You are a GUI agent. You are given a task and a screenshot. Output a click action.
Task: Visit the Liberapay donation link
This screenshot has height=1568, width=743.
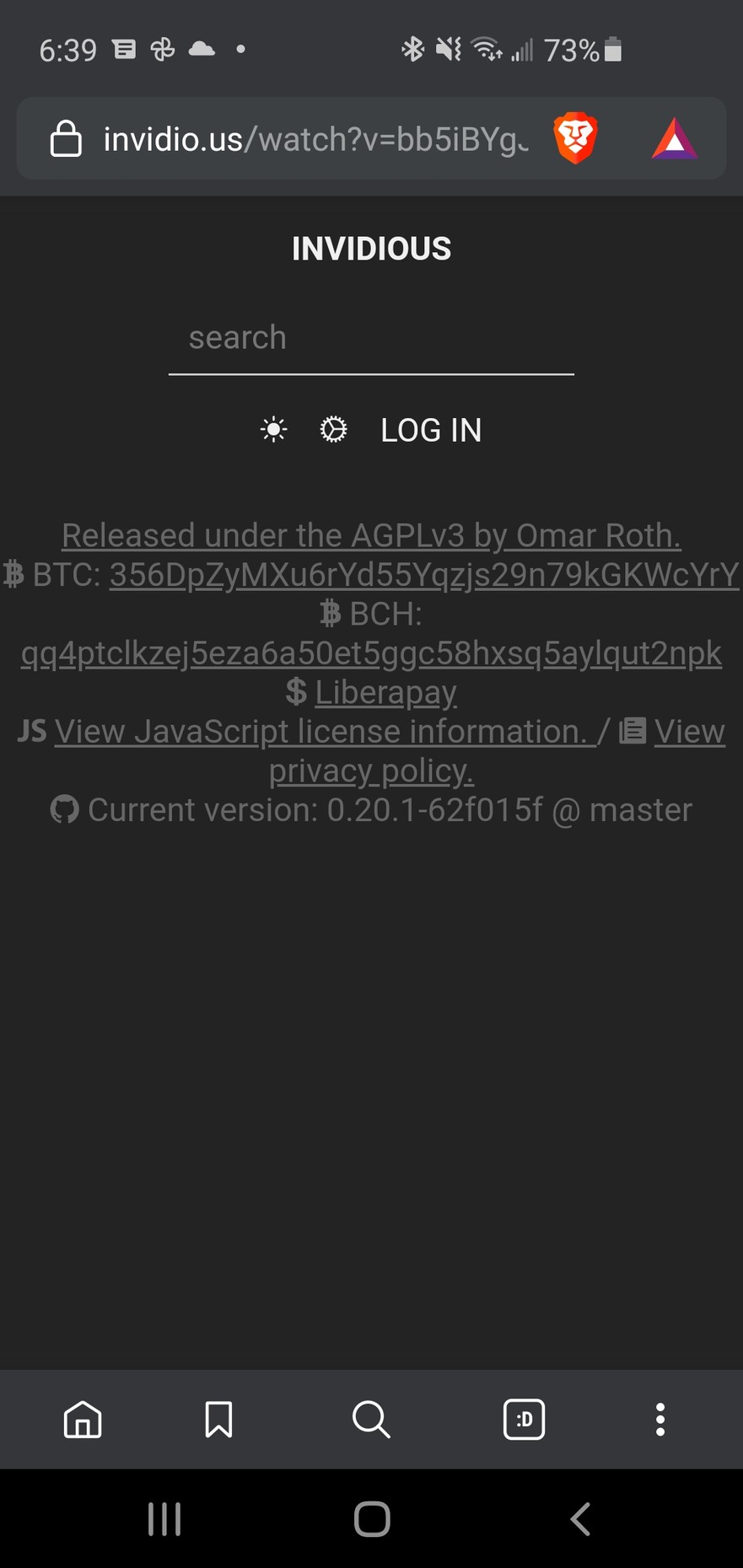385,692
